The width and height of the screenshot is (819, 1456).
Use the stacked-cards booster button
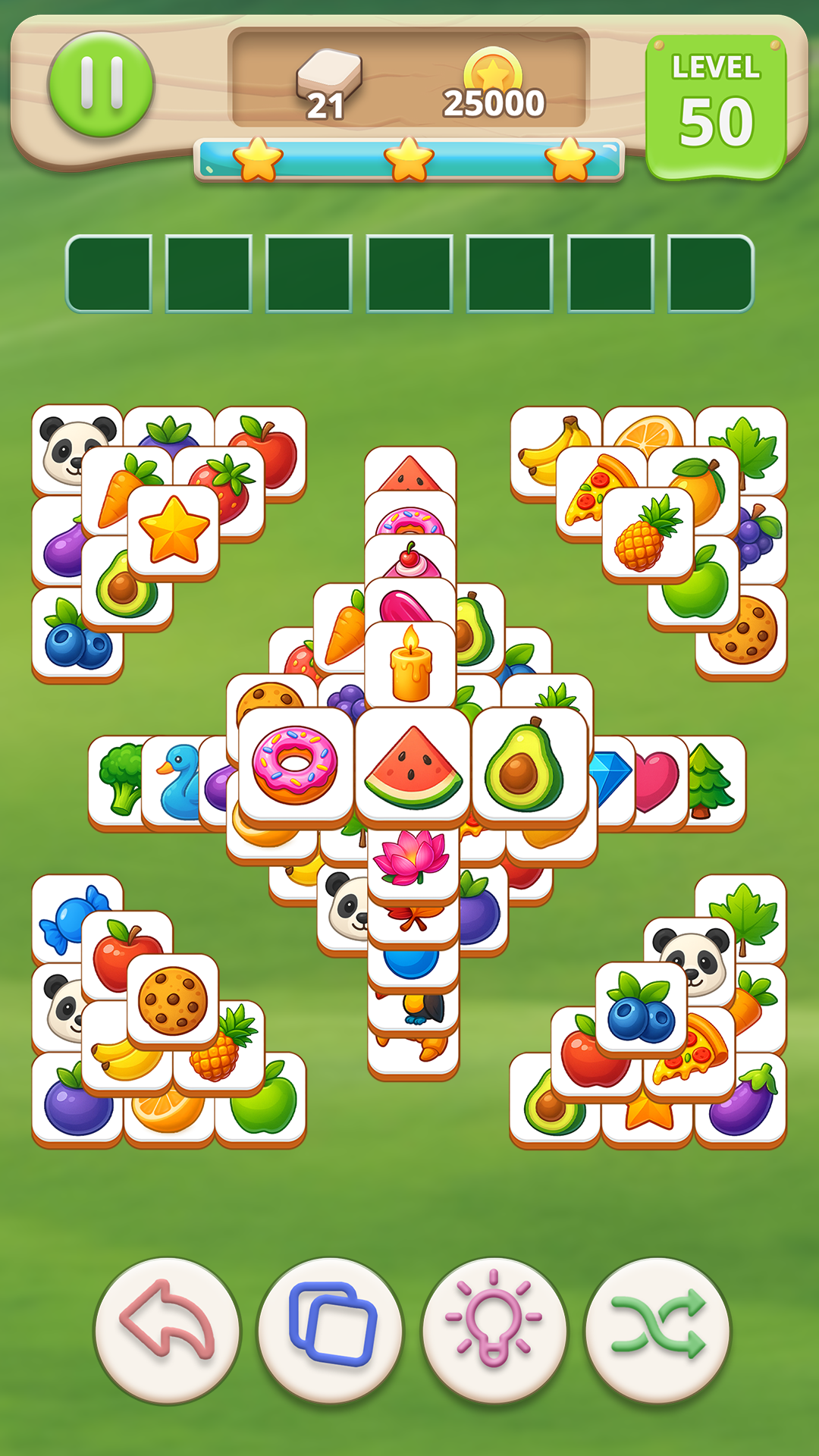click(x=331, y=1329)
